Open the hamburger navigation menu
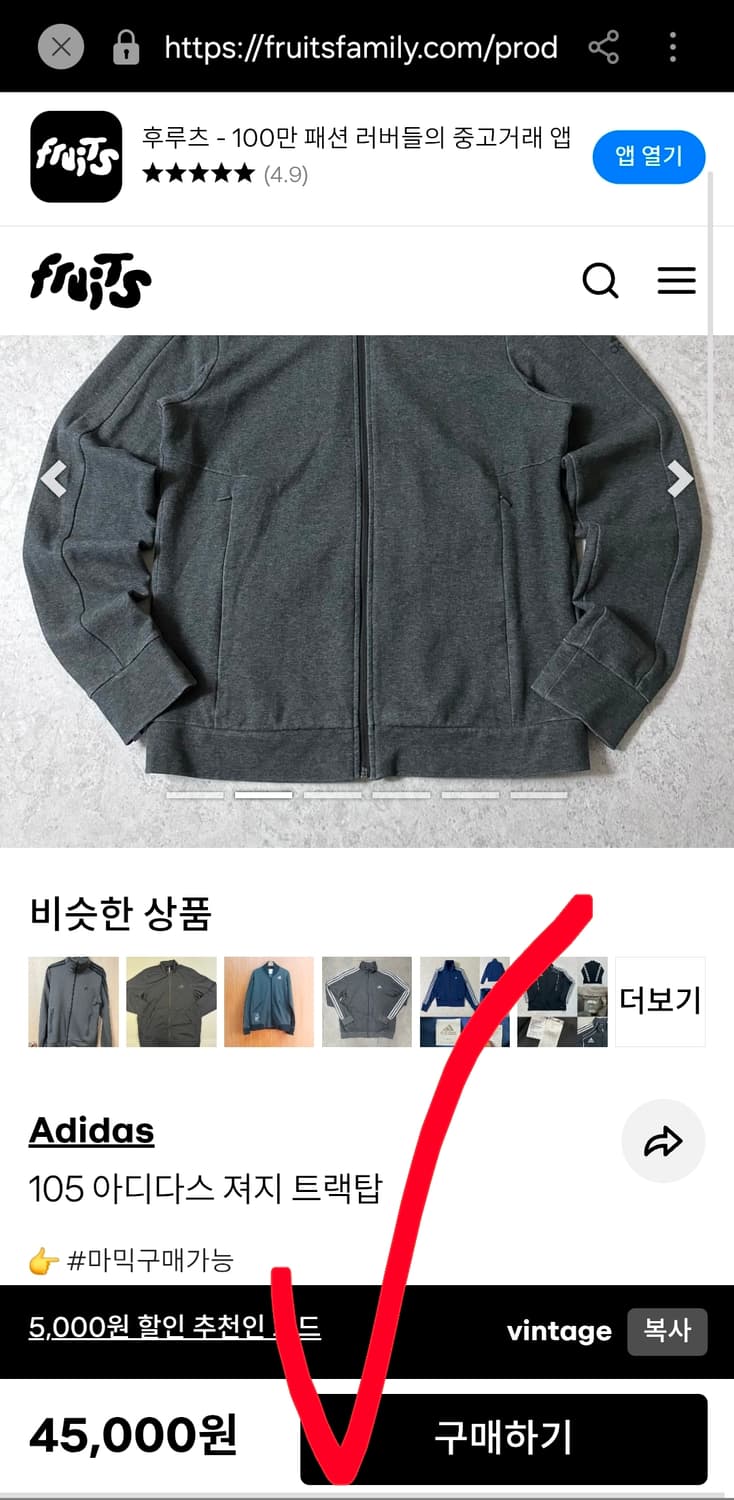Viewport: 734px width, 1500px height. click(677, 281)
